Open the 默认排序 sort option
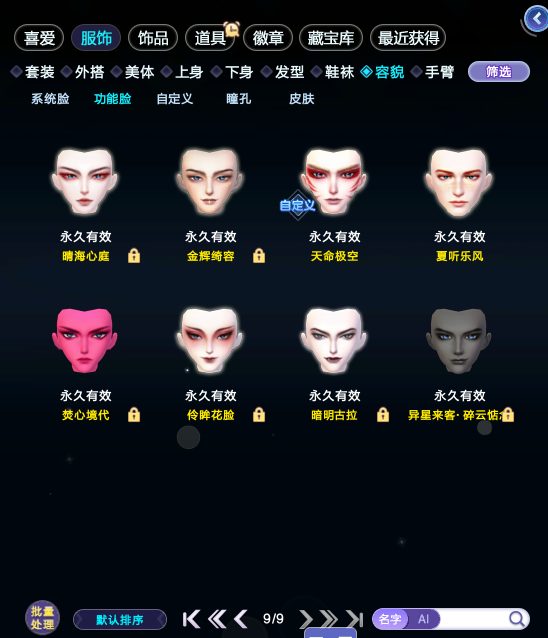Image resolution: width=548 pixels, height=638 pixels. tap(120, 620)
